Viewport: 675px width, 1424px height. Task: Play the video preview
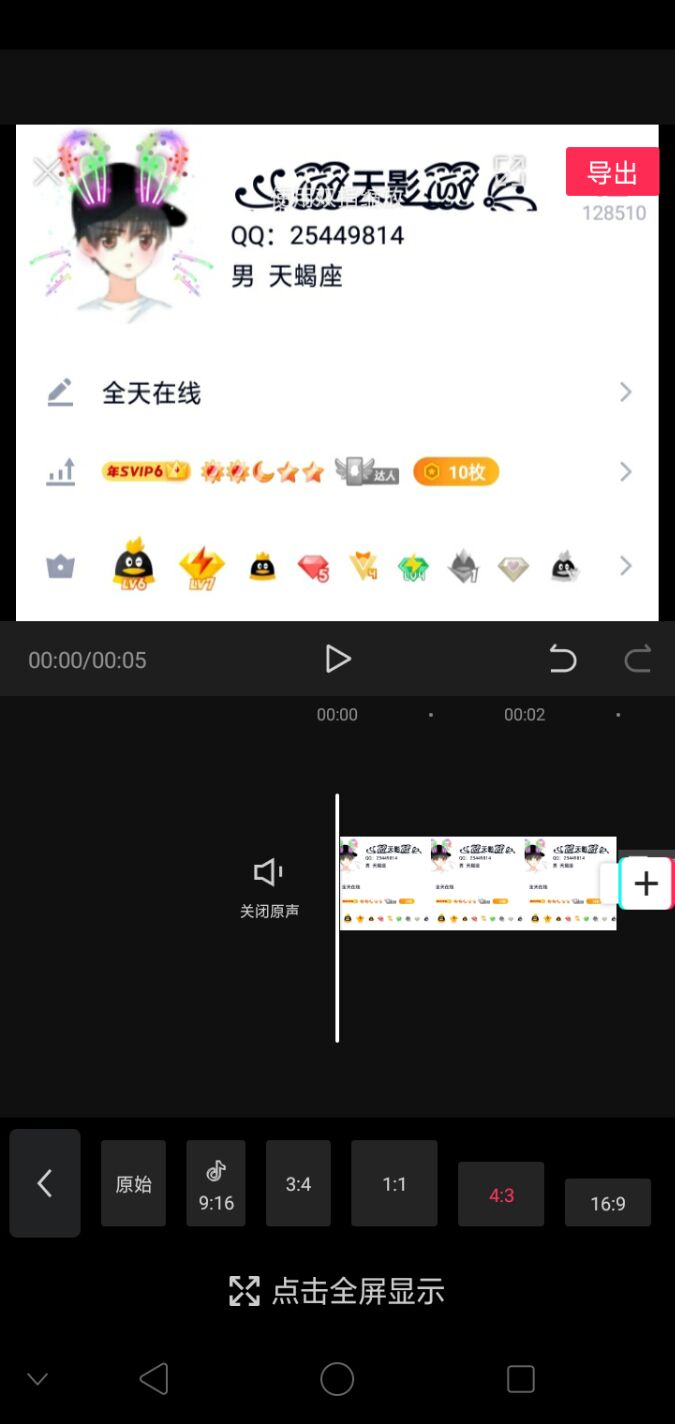point(338,659)
